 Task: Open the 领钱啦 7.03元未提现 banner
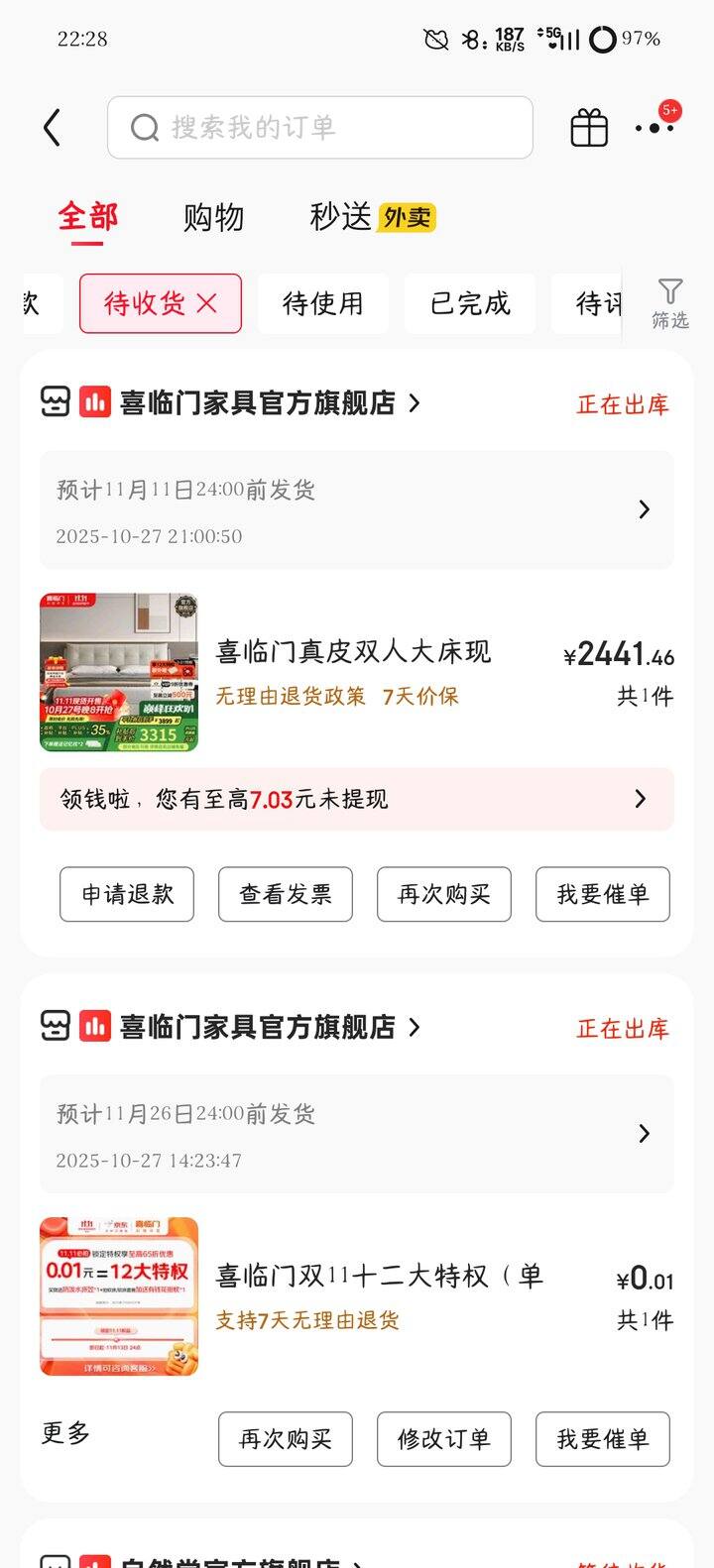point(357,799)
